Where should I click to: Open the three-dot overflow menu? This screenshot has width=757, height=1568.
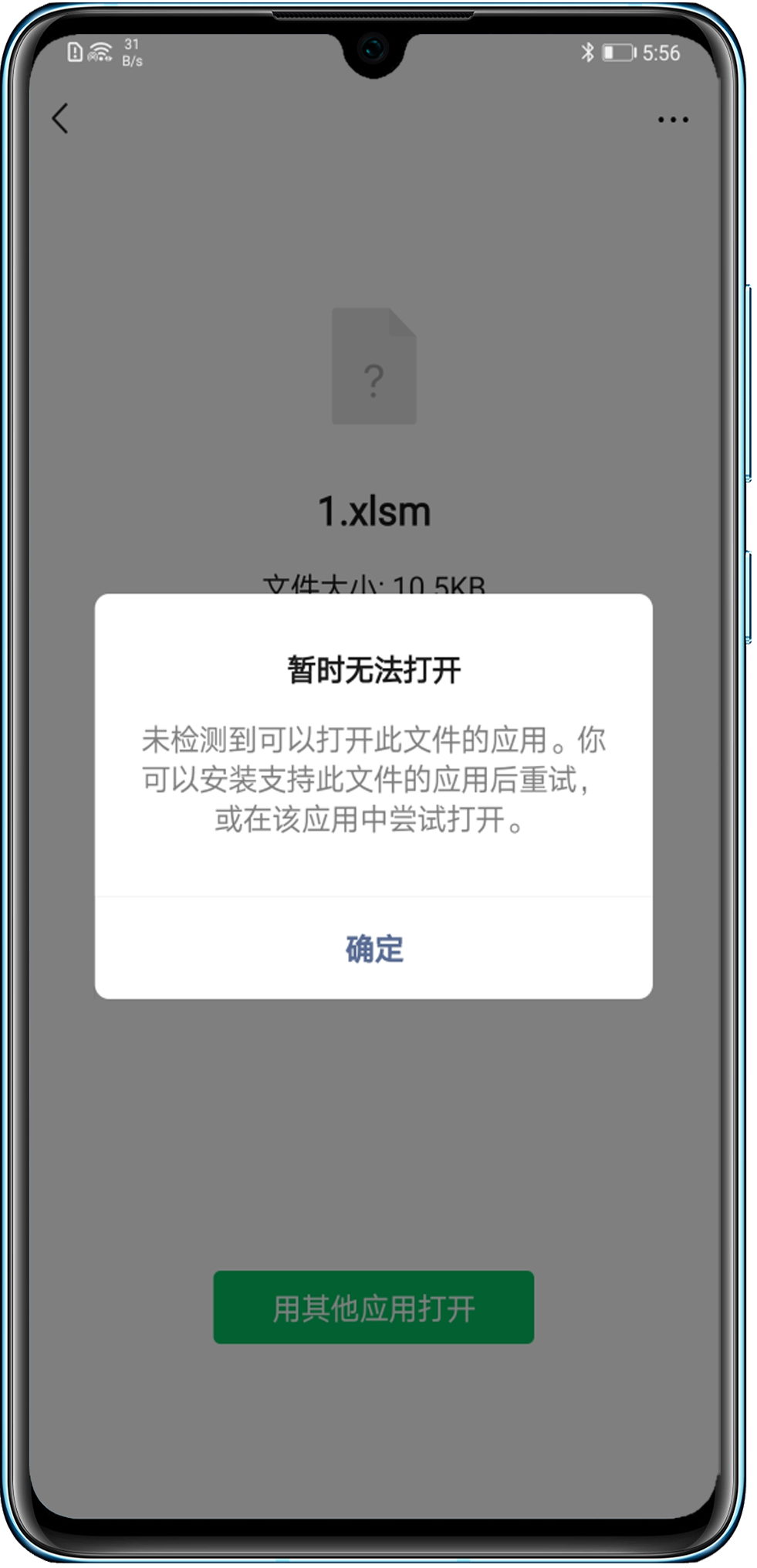(x=673, y=120)
